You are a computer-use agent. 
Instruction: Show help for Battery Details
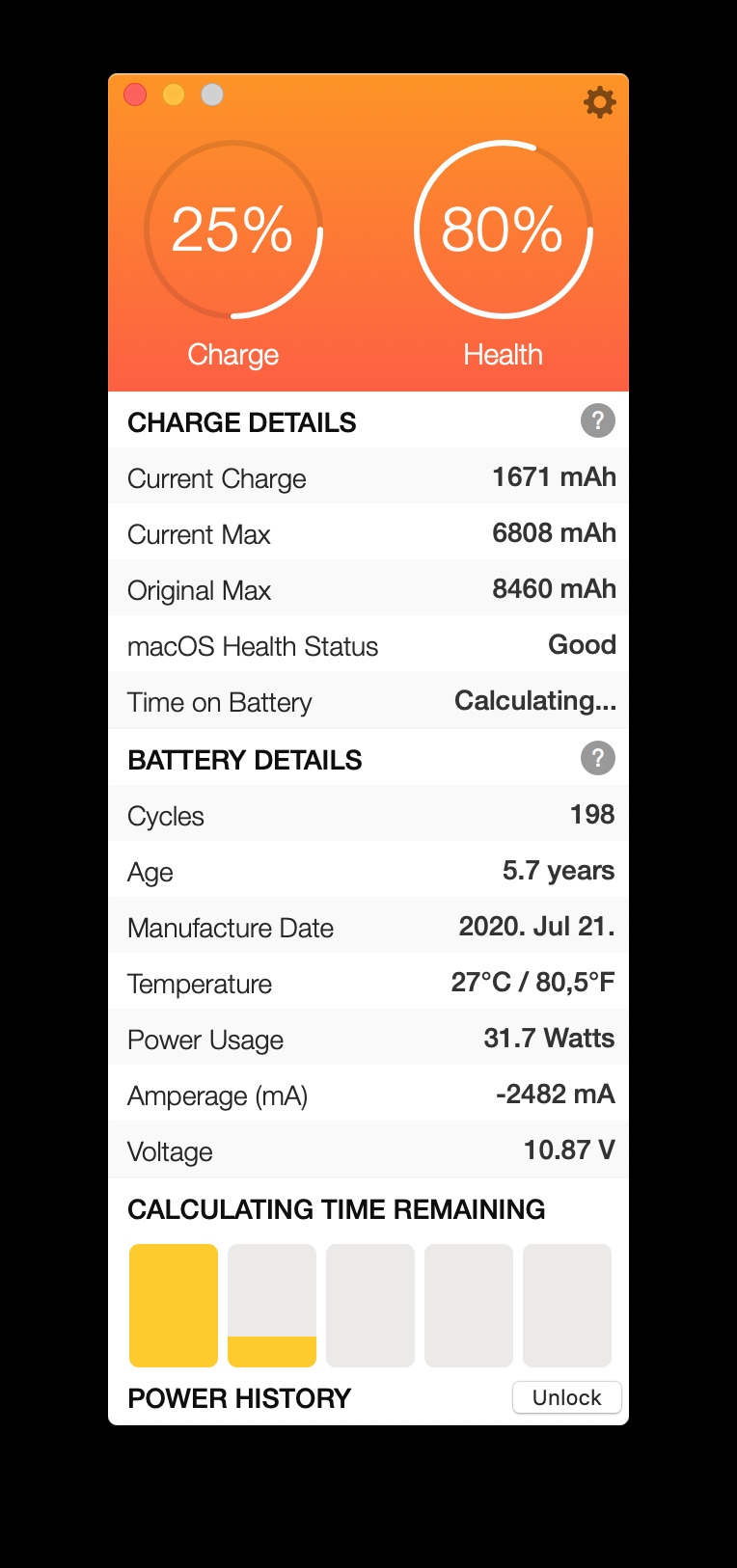coord(597,758)
